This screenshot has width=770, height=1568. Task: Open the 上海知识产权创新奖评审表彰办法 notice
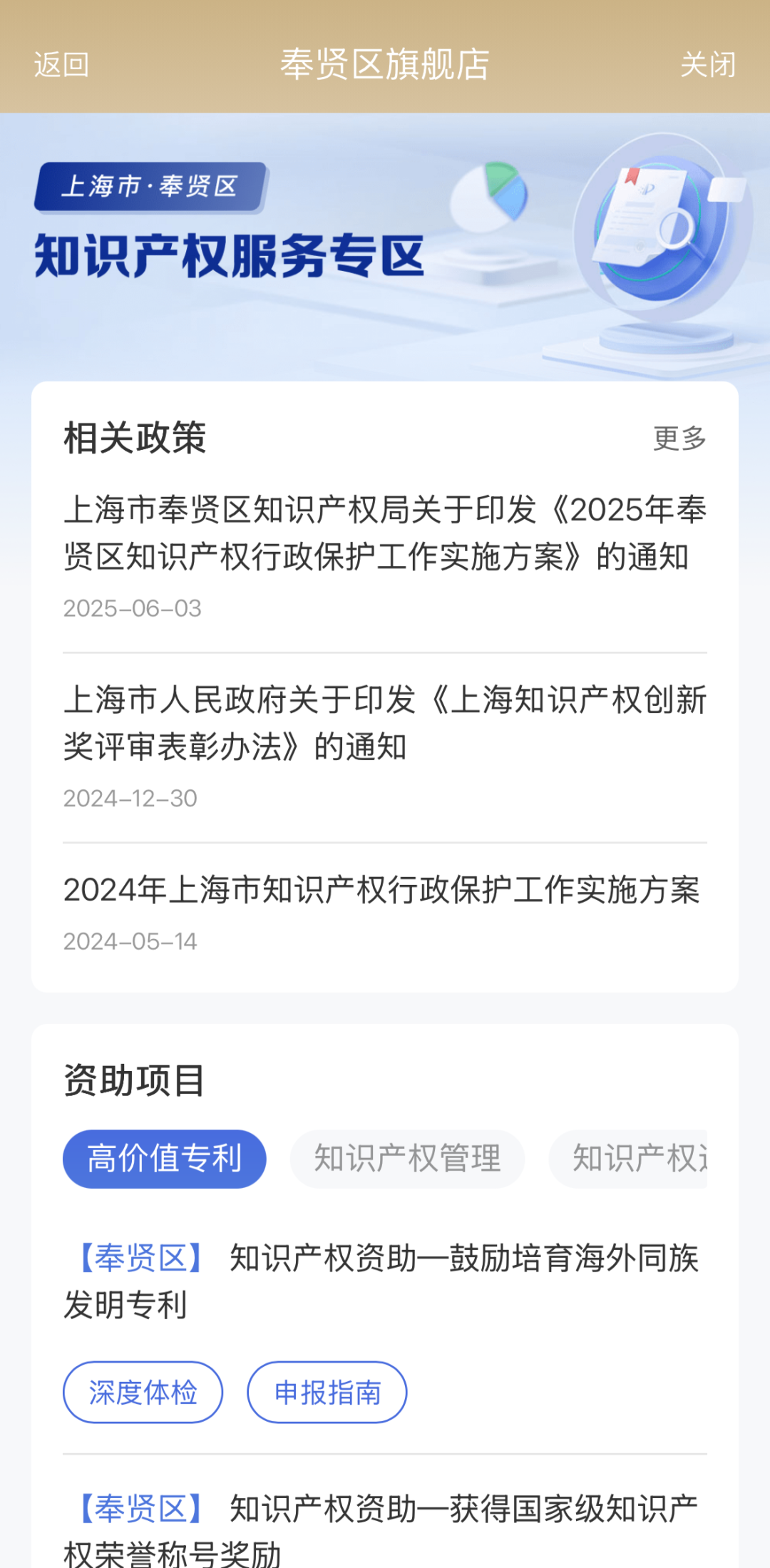tap(385, 723)
